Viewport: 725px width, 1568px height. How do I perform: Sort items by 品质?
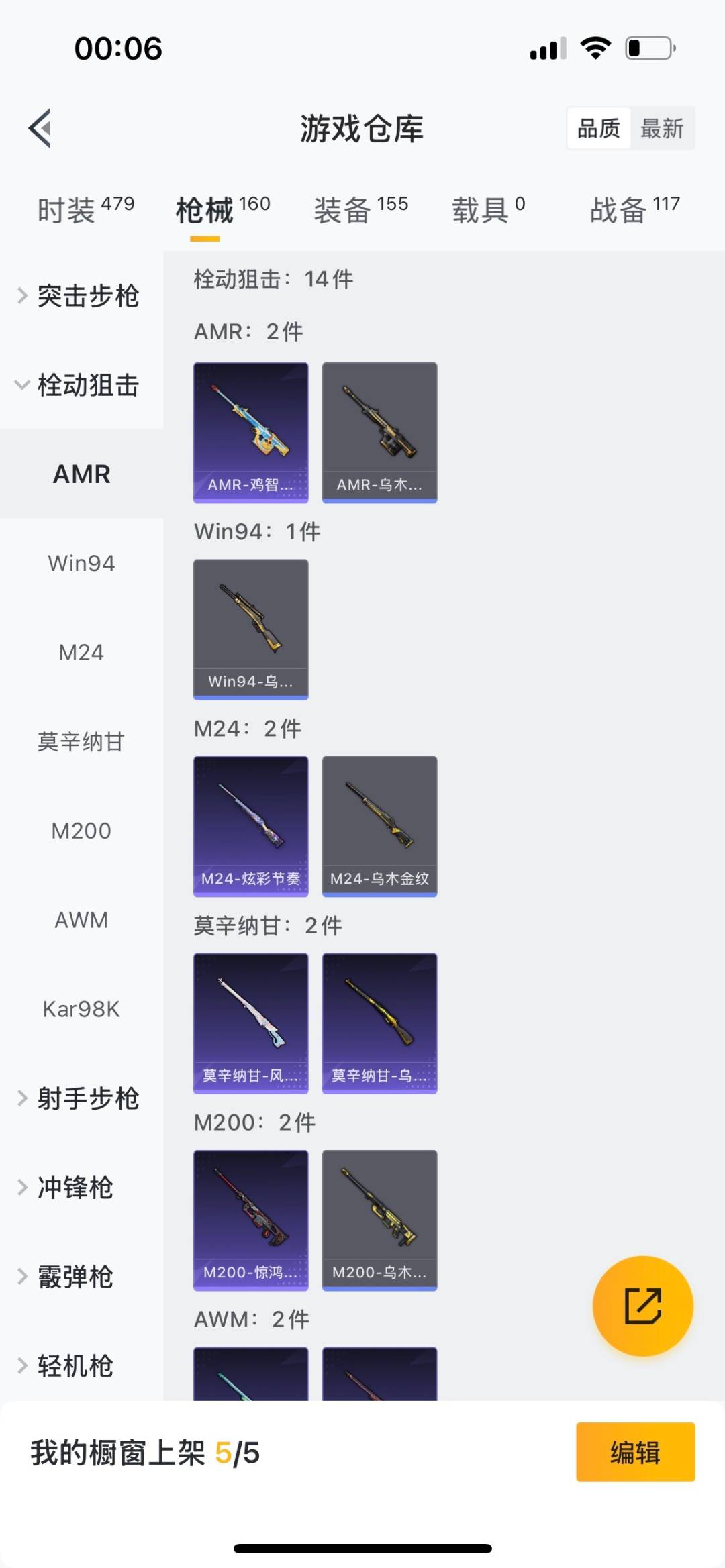[599, 128]
